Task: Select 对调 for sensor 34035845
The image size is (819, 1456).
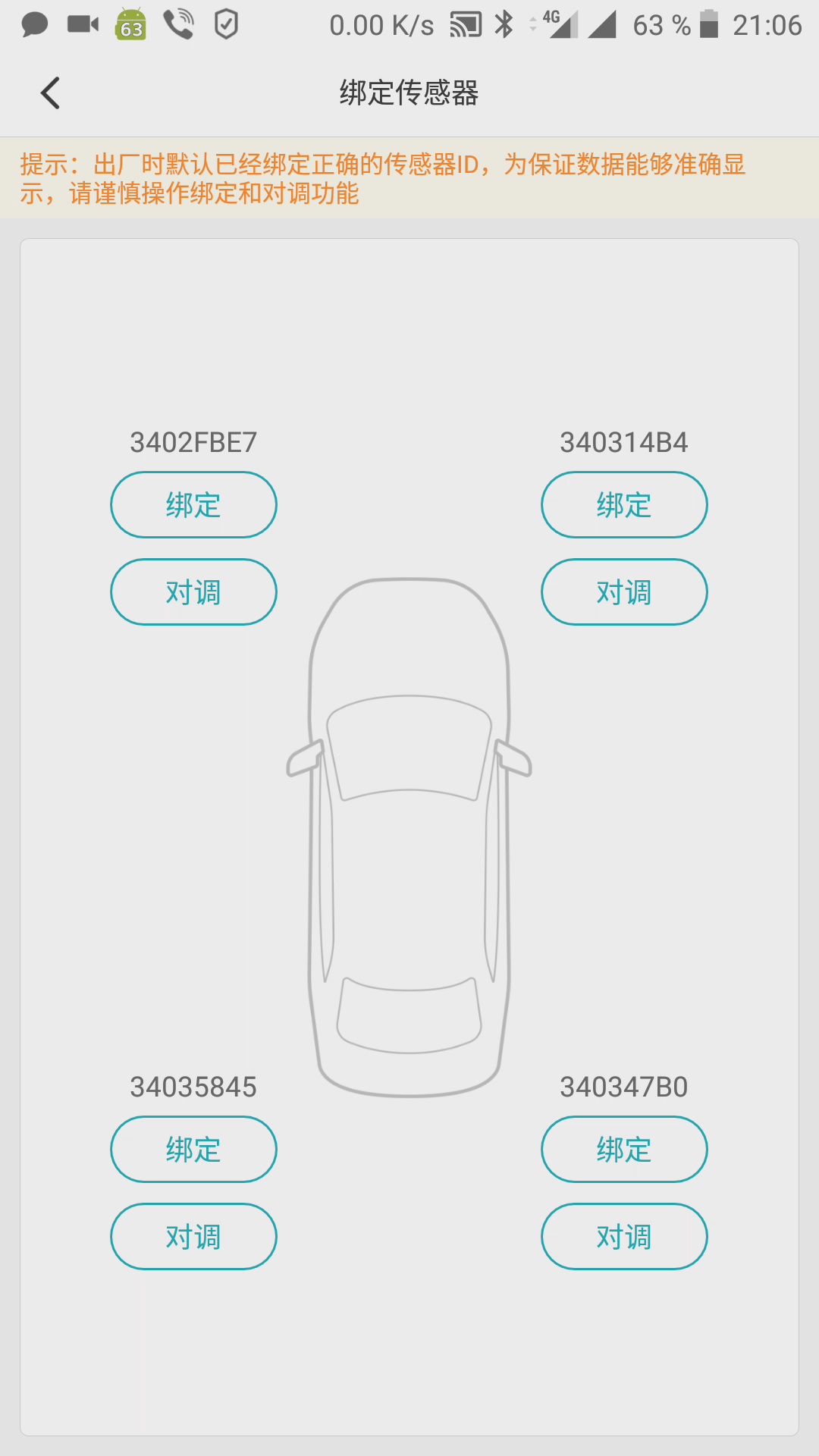Action: pyautogui.click(x=193, y=1237)
